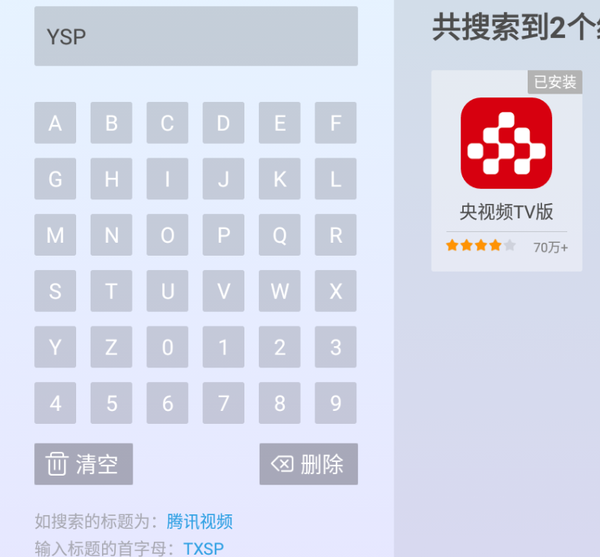Choose the letter T key
600x557 pixels.
(111, 292)
